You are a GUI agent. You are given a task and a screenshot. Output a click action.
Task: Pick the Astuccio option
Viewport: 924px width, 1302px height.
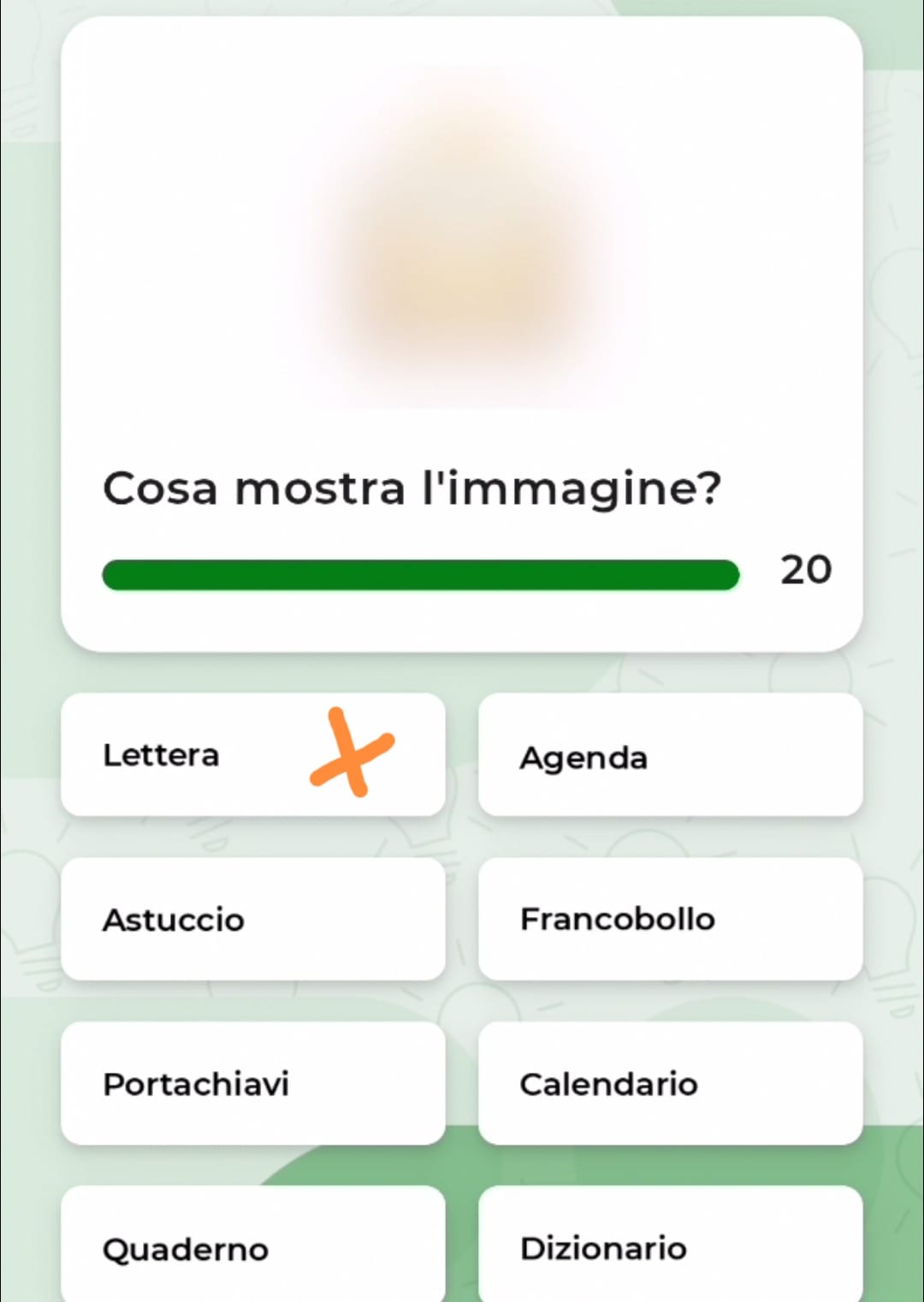[252, 919]
